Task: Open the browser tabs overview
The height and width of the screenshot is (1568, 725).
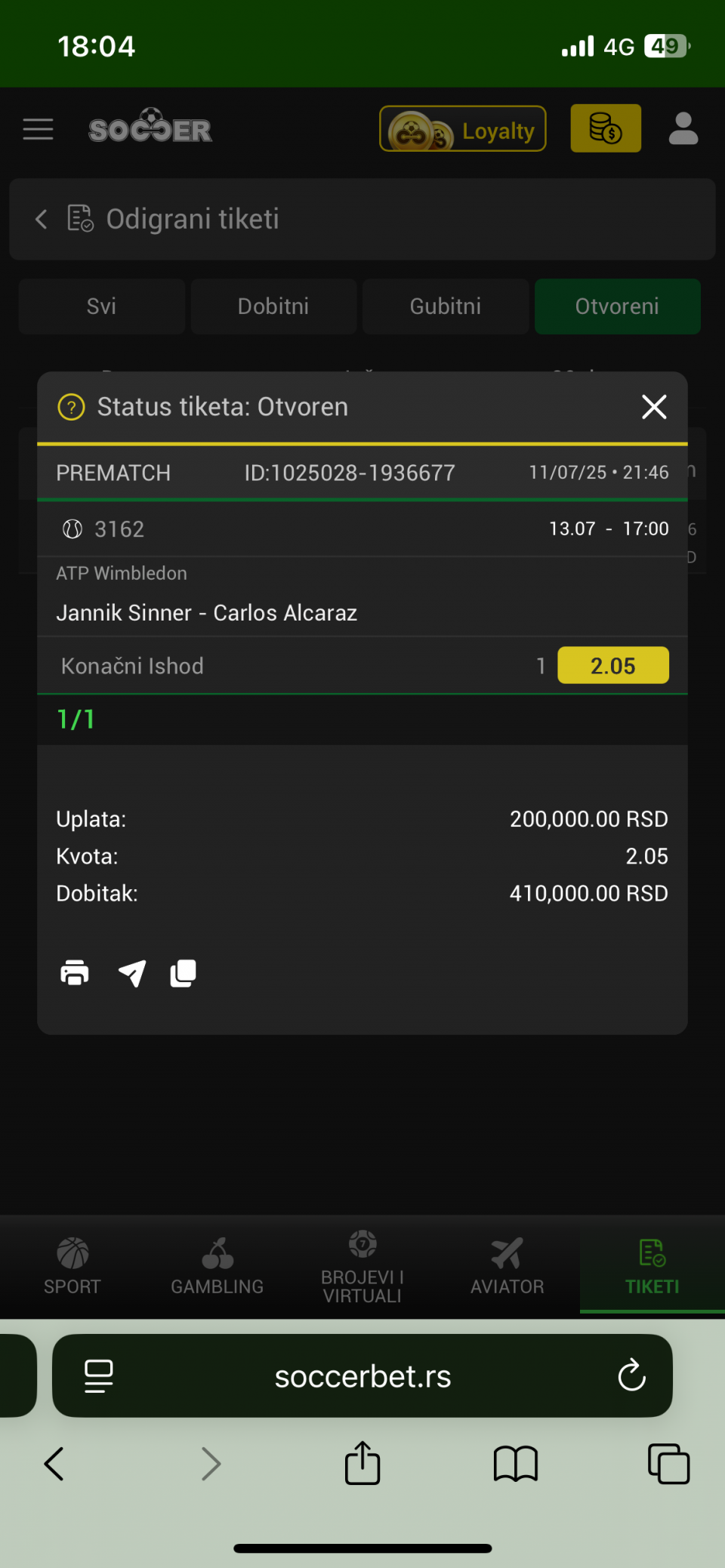Action: (668, 1464)
